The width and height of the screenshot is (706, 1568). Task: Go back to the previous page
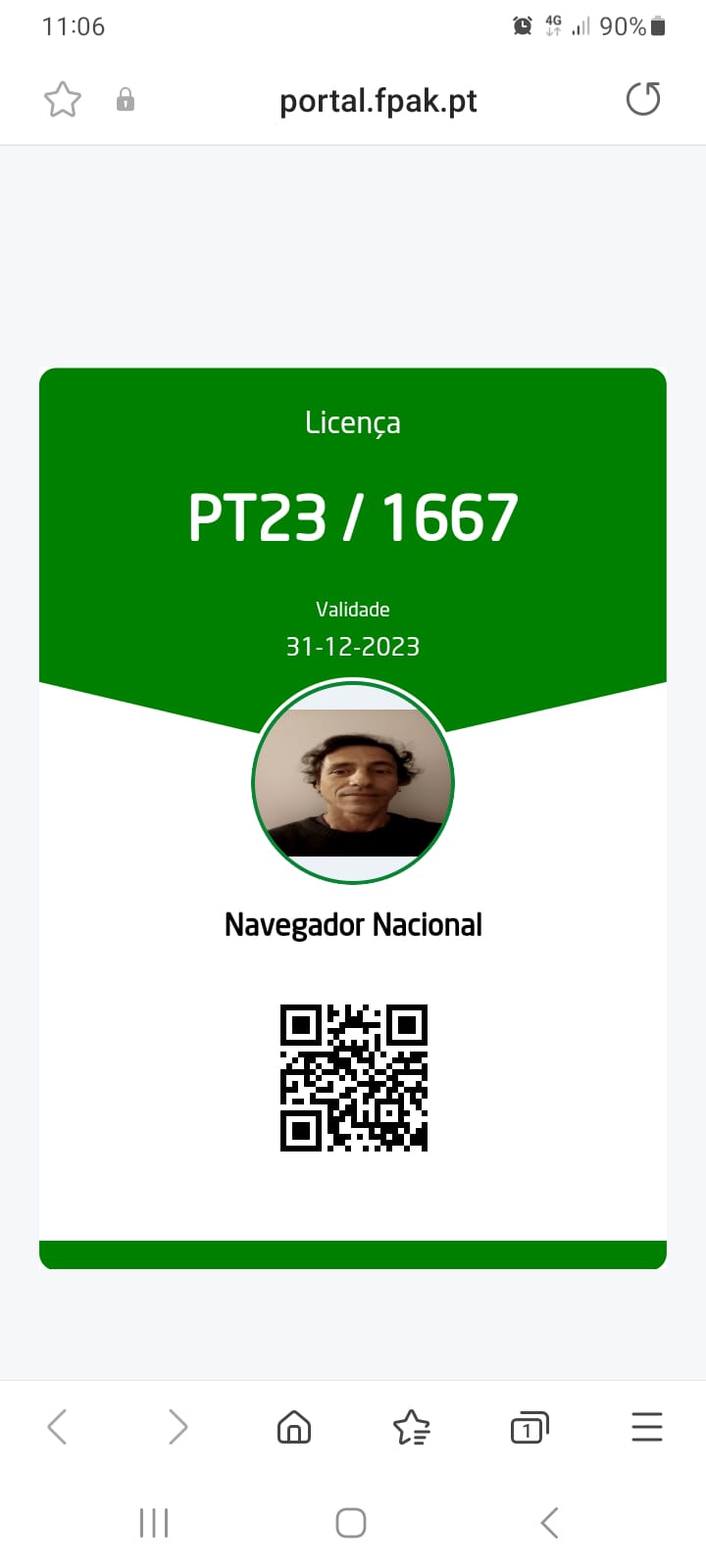point(58,1427)
